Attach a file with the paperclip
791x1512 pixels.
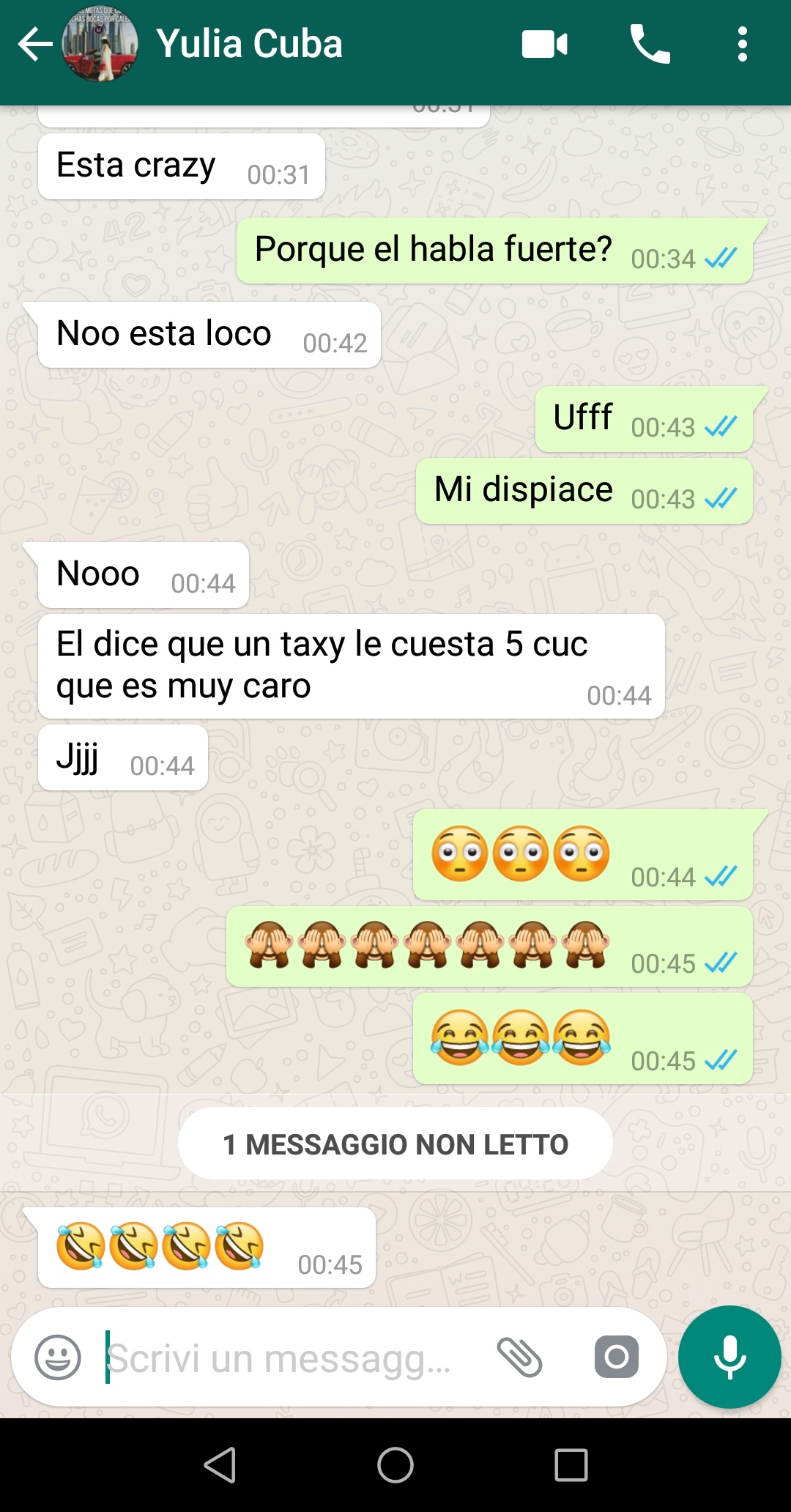pos(519,1357)
